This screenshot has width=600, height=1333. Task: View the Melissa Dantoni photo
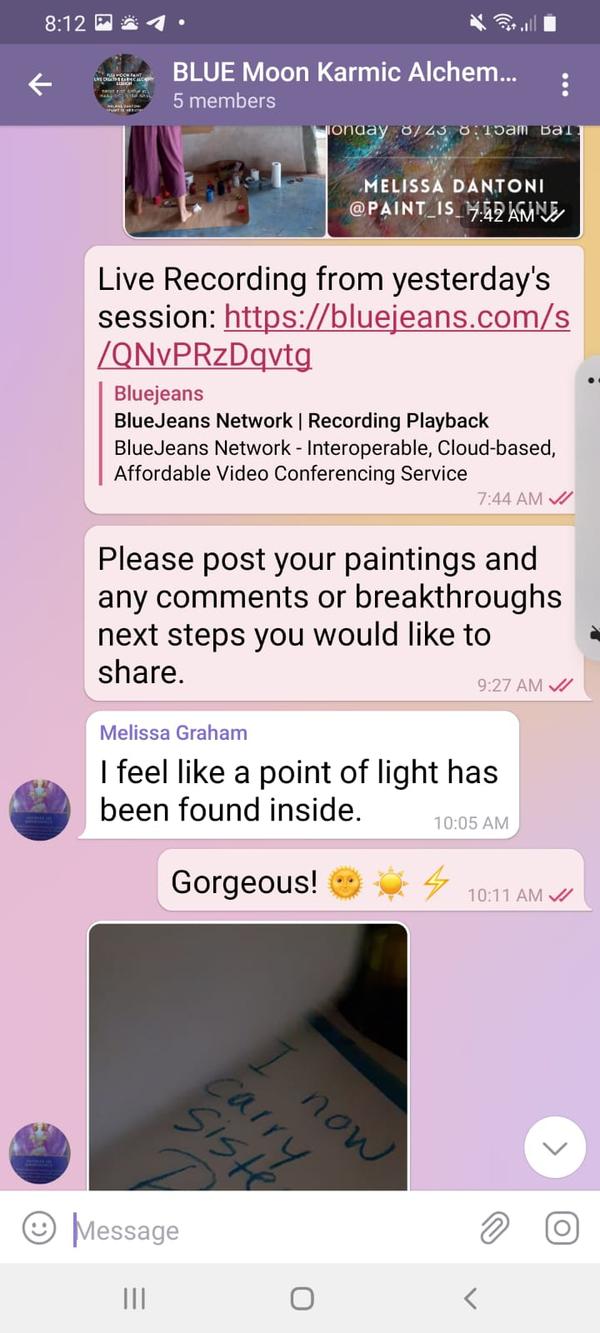coord(454,182)
